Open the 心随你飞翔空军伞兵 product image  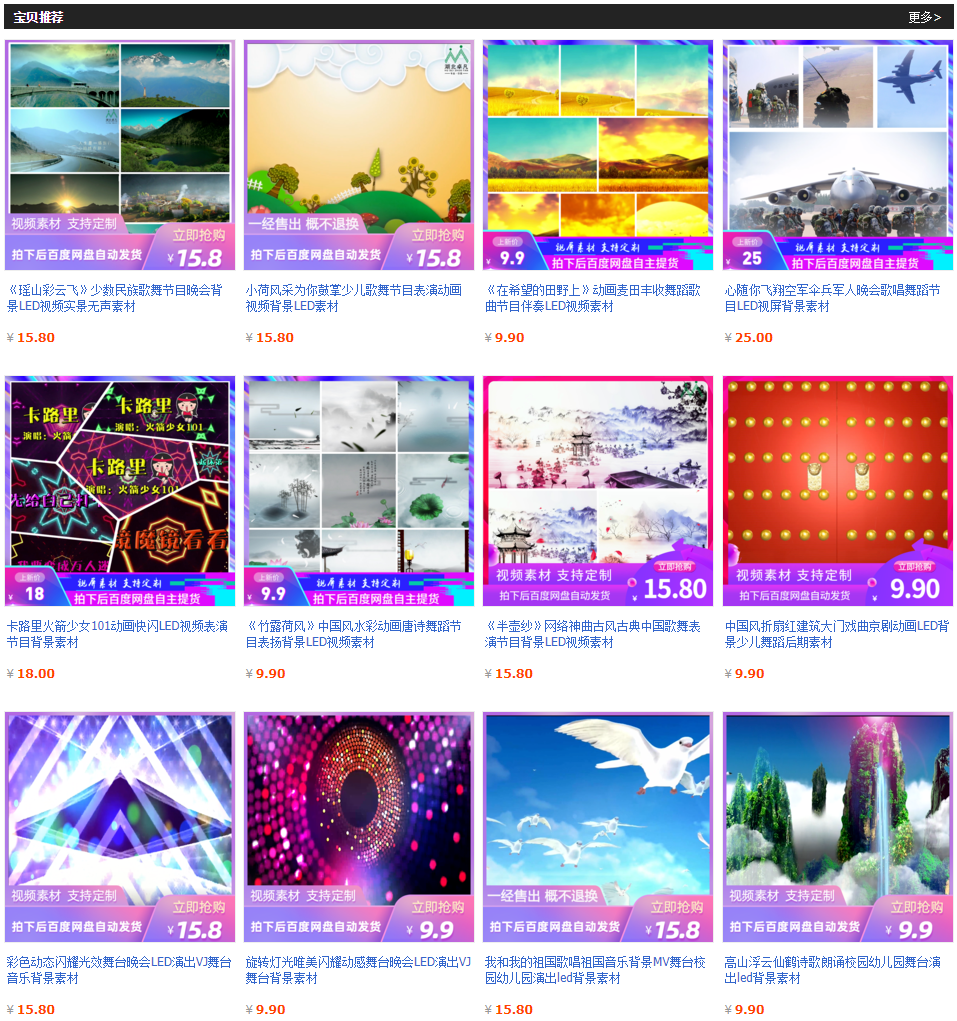pyautogui.click(x=837, y=155)
